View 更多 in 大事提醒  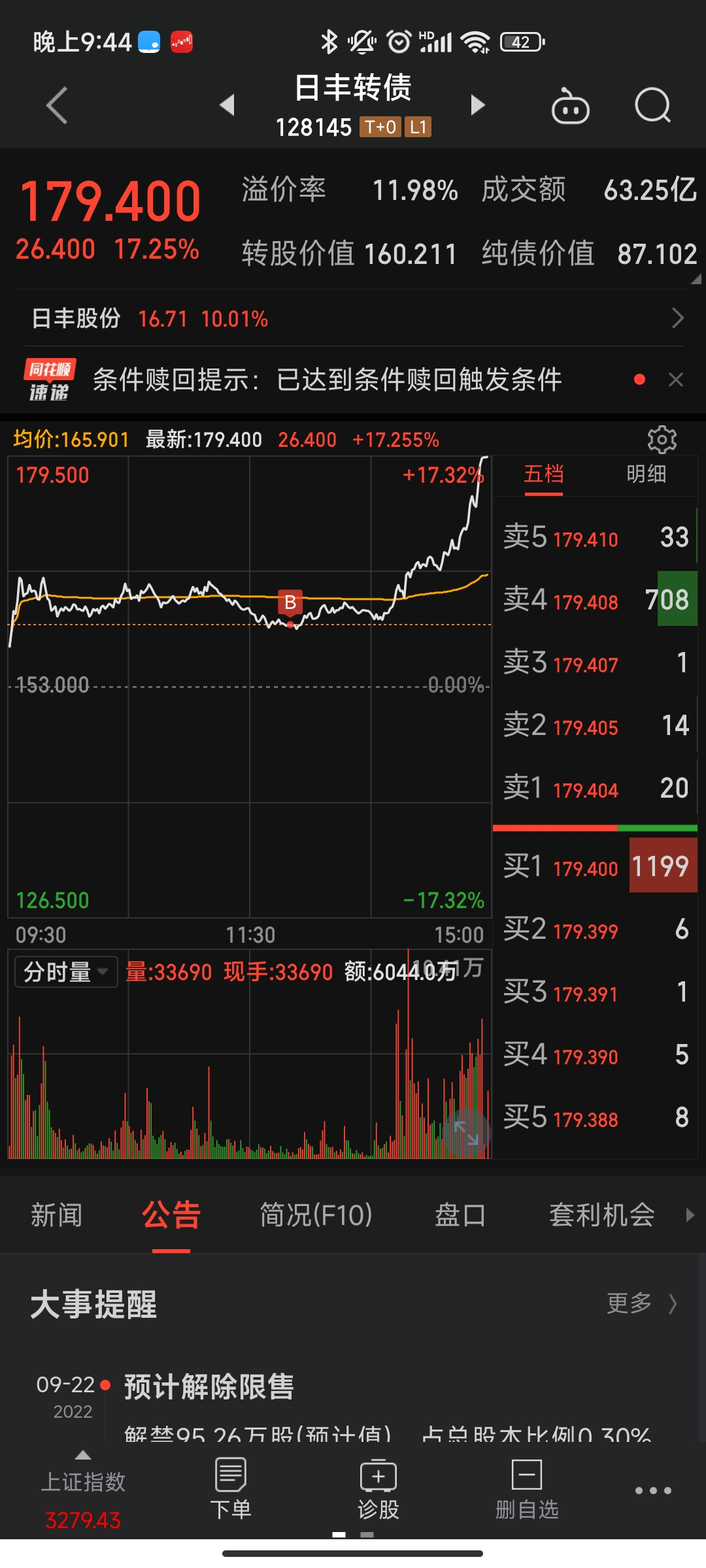pyautogui.click(x=641, y=1303)
